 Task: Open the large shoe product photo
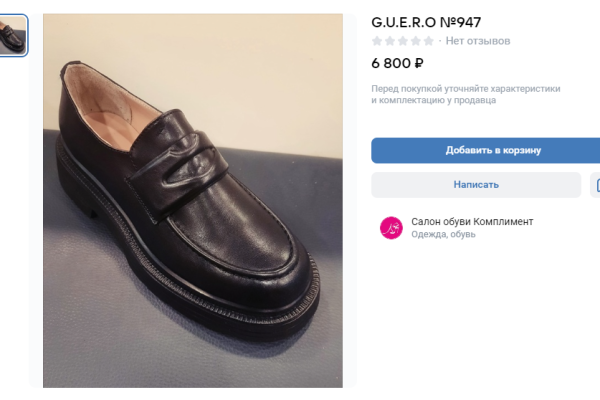192,200
